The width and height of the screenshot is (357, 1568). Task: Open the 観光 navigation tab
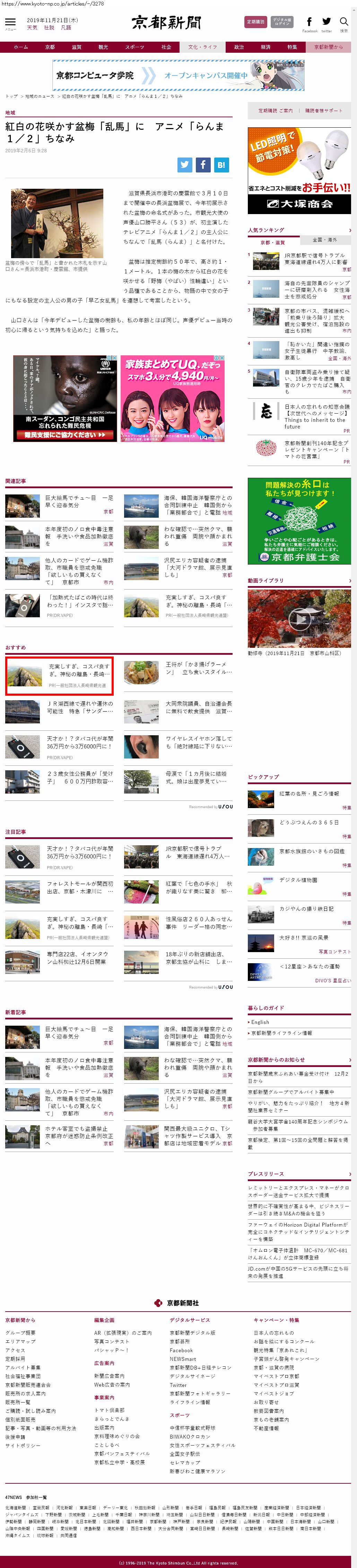click(103, 47)
